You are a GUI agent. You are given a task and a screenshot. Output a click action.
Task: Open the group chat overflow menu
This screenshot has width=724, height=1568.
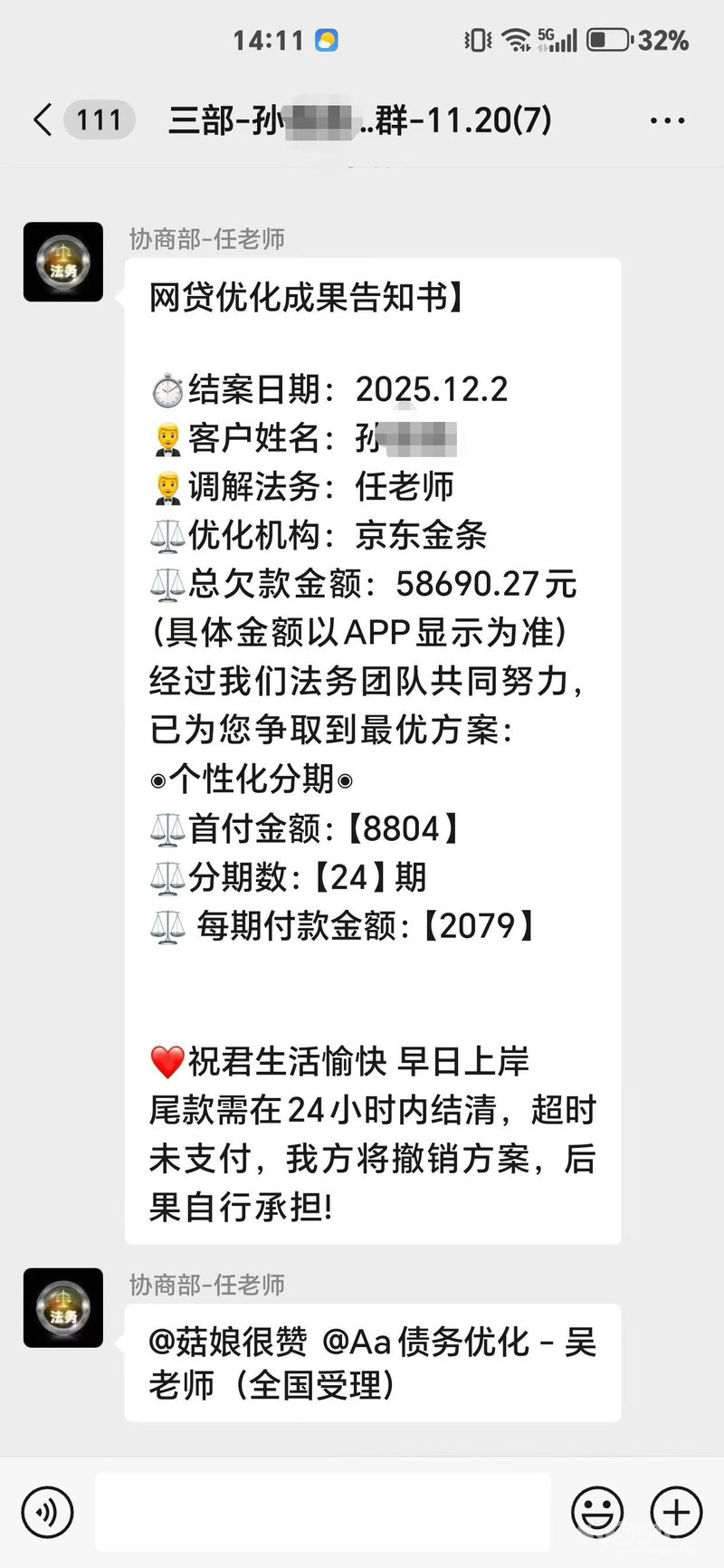tap(667, 120)
